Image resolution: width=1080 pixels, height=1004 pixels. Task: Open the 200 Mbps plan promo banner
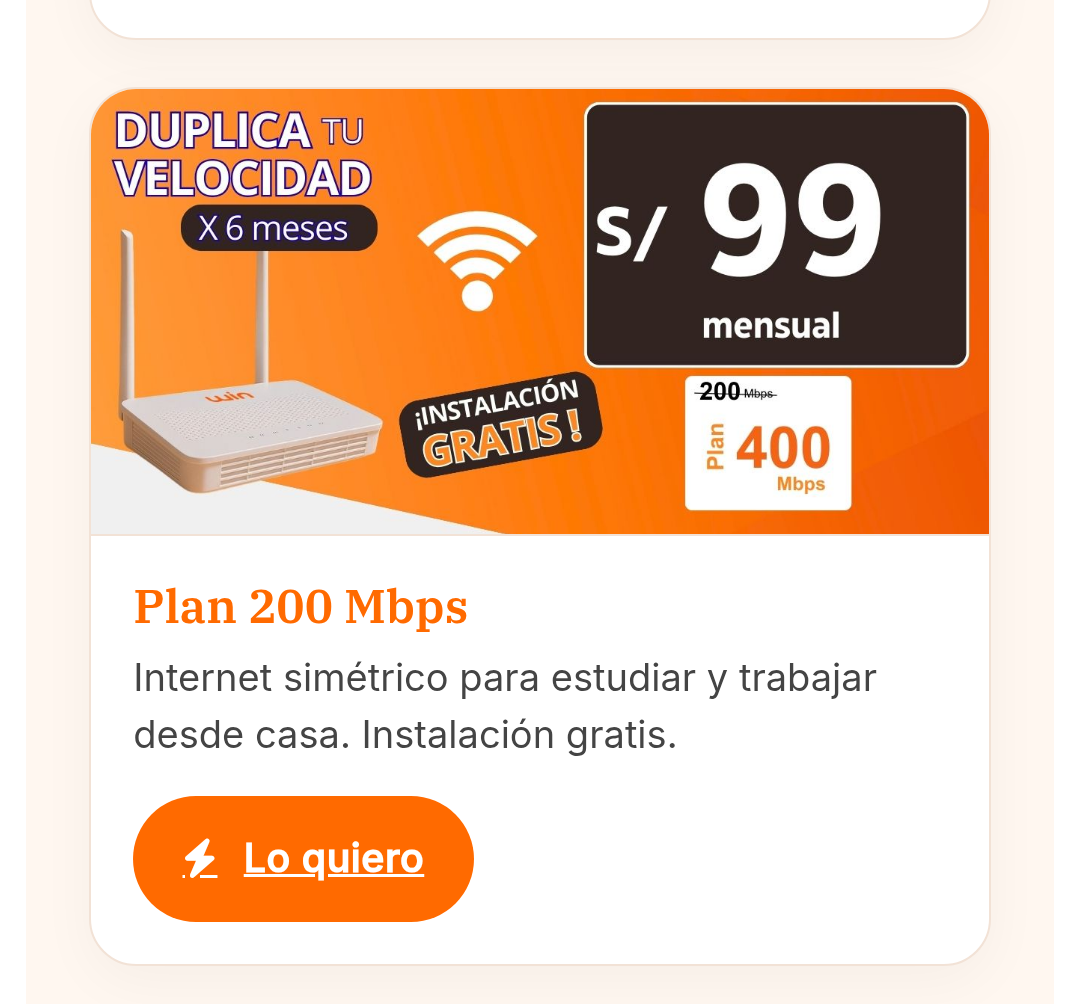pos(540,311)
